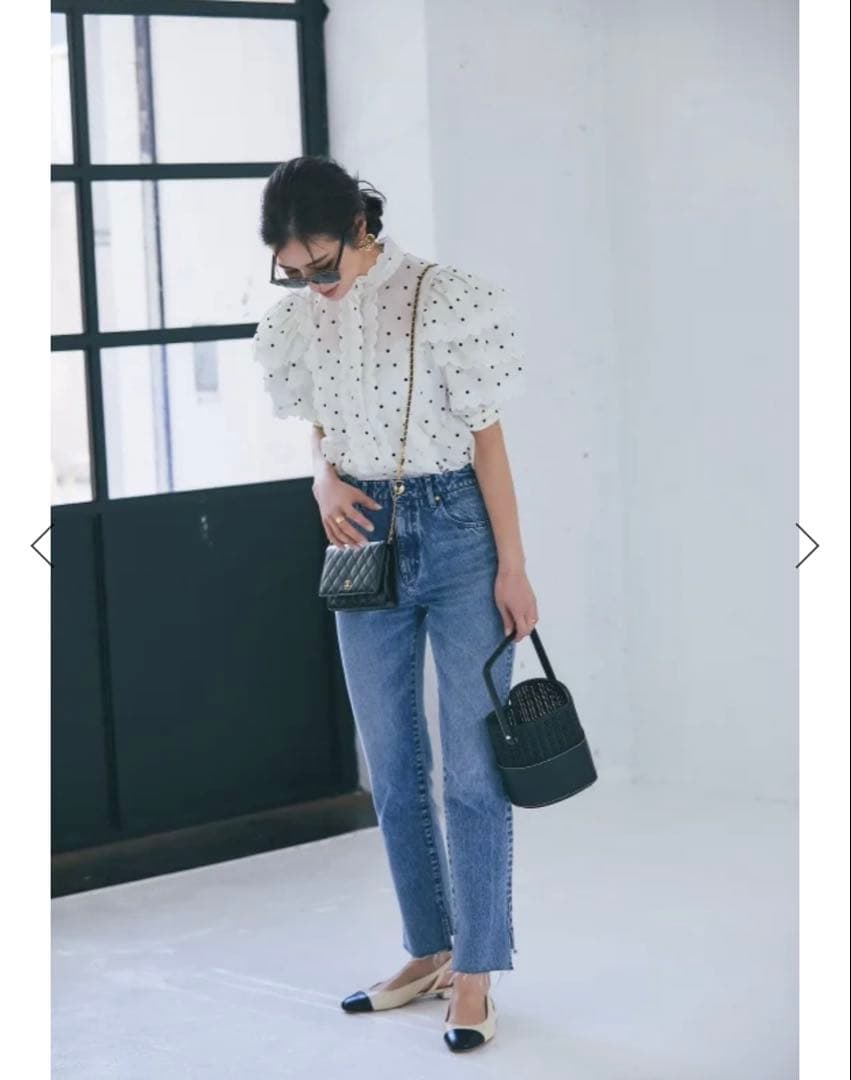This screenshot has height=1080, width=851.
Task: Go to the next image with right arrow
Action: 807,546
